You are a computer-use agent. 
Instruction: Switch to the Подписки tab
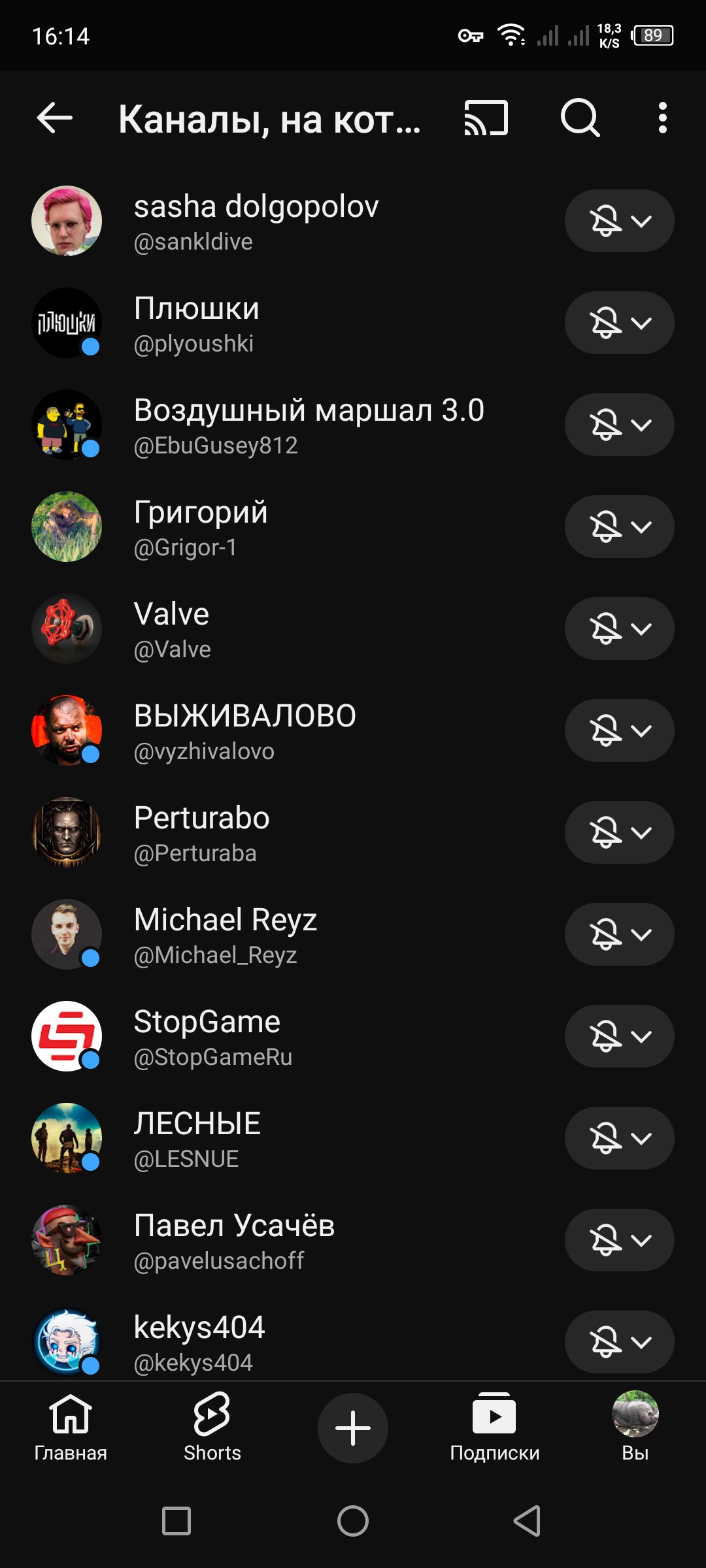(x=494, y=1428)
